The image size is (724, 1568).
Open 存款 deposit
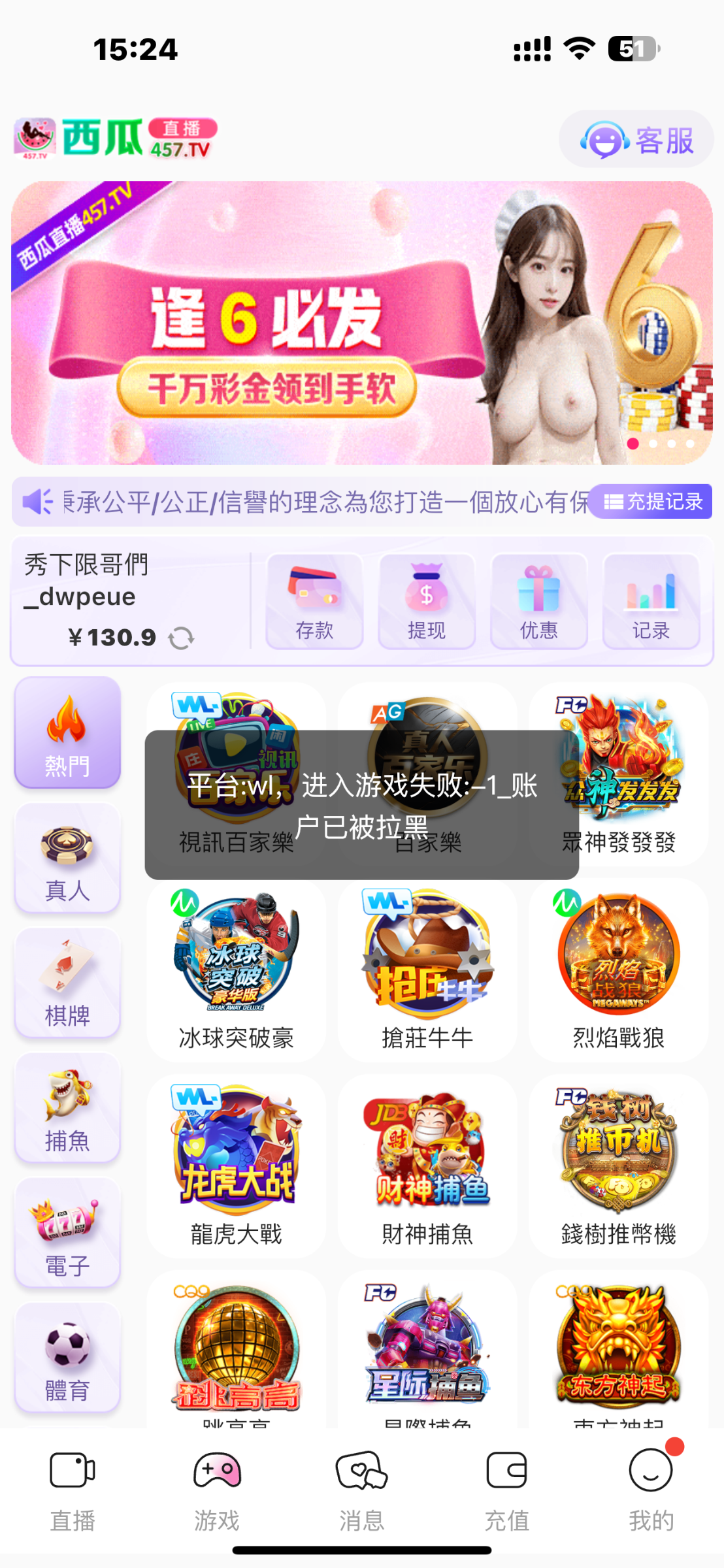[314, 602]
